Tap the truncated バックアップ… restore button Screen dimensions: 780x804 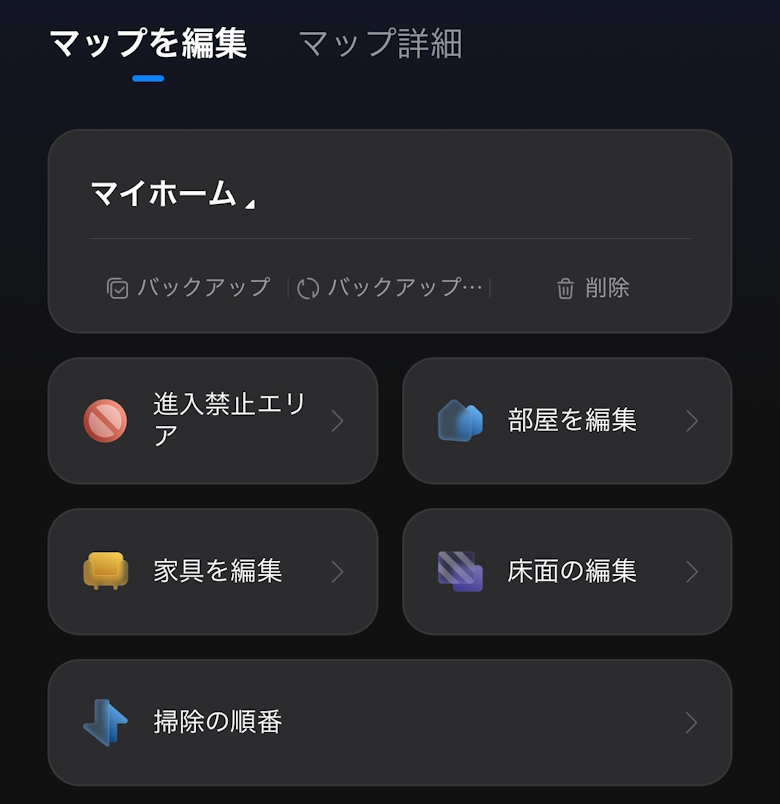391,288
